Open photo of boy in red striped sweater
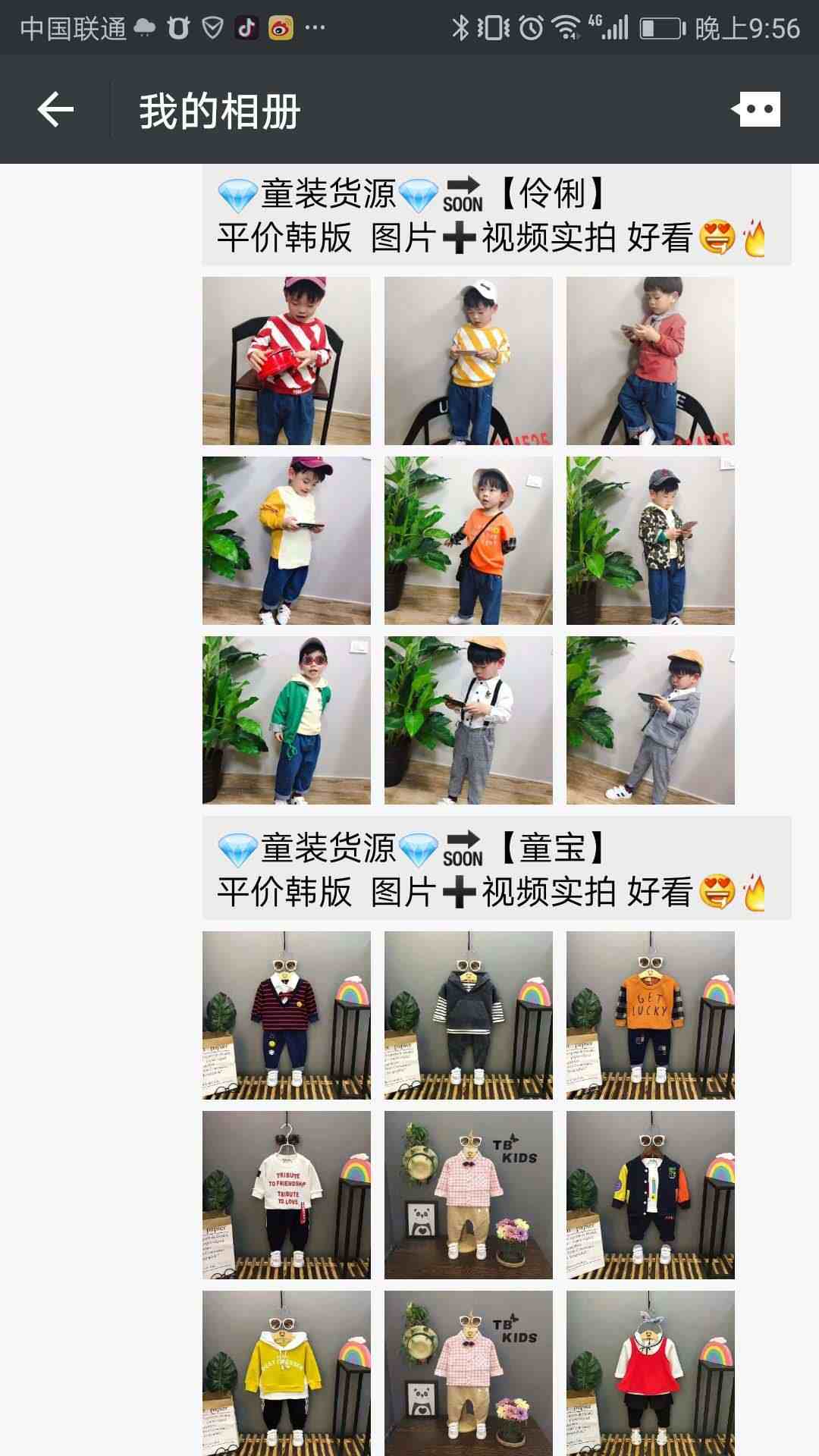The height and width of the screenshot is (1456, 819). [287, 361]
